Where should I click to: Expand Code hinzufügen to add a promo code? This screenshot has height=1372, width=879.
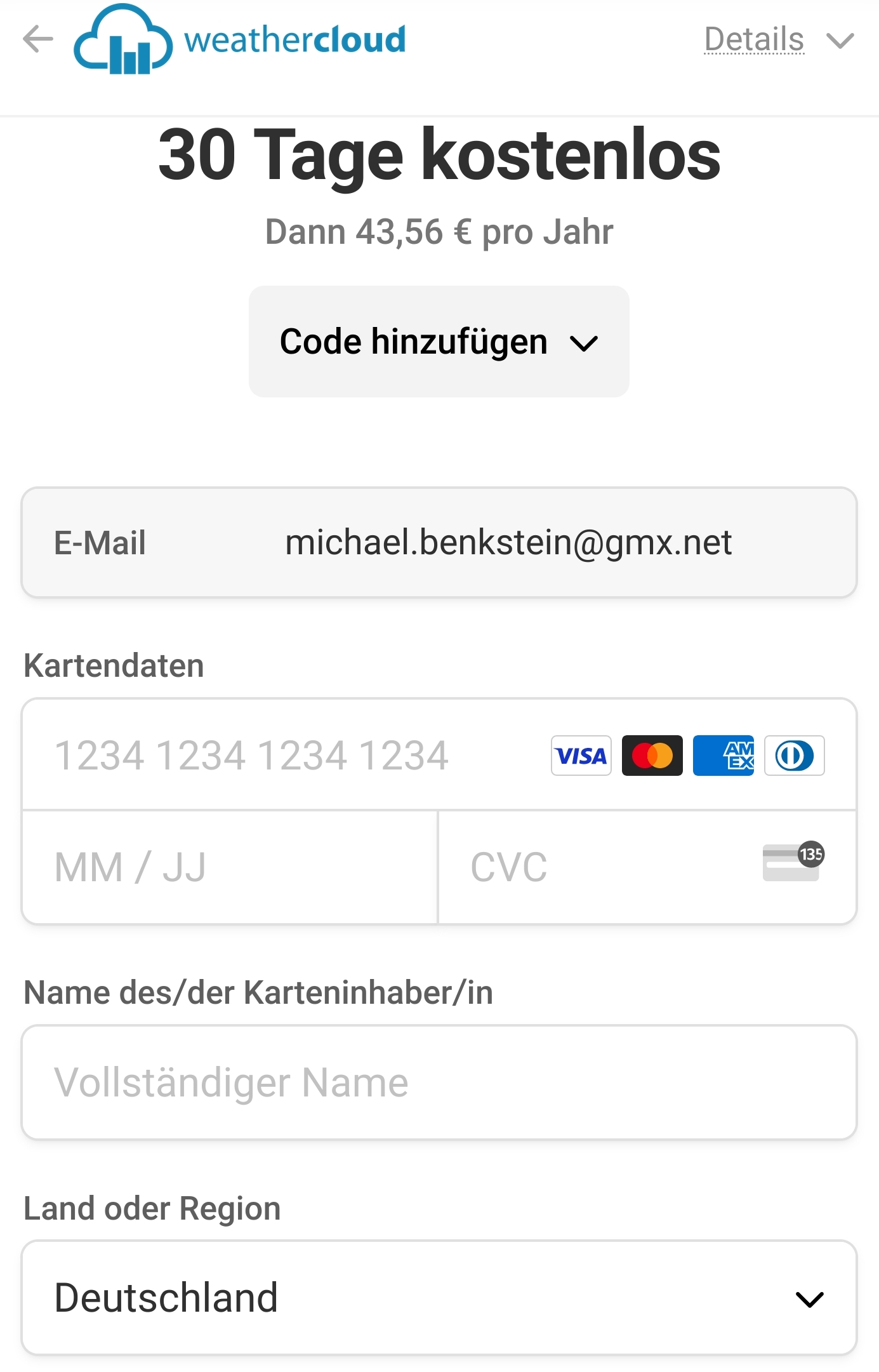point(439,342)
